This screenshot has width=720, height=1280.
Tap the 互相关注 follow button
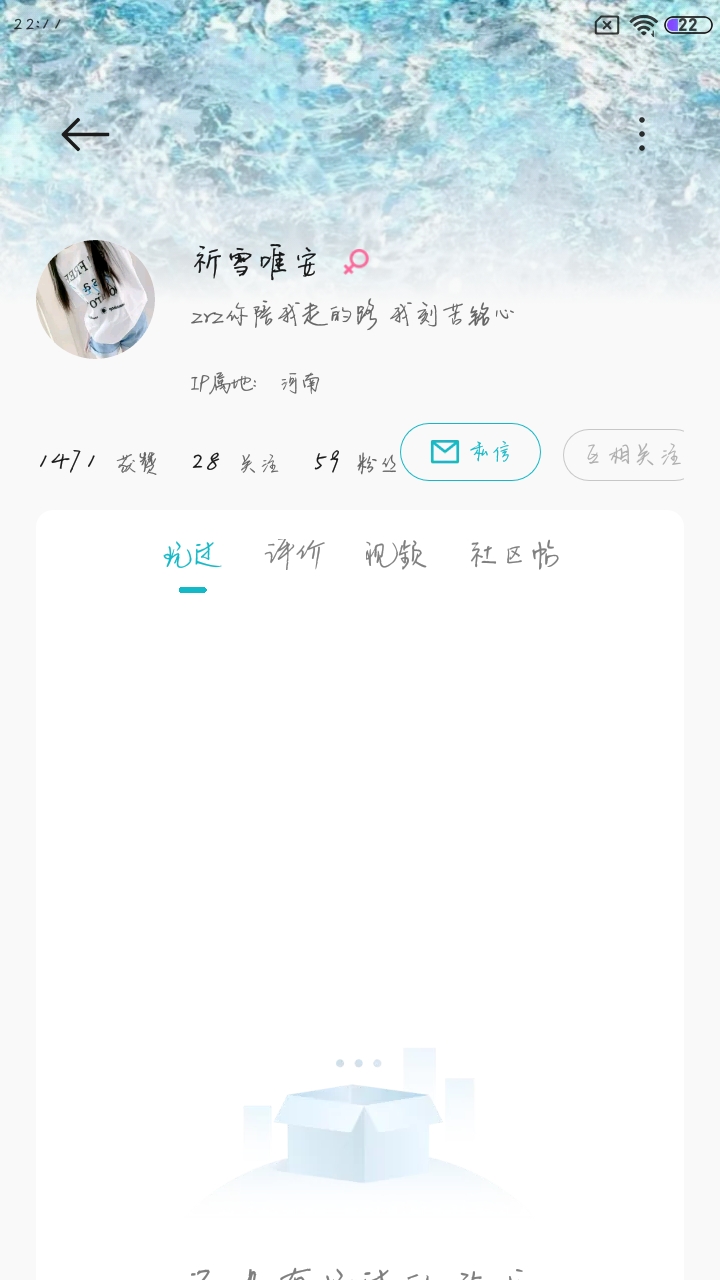(626, 455)
